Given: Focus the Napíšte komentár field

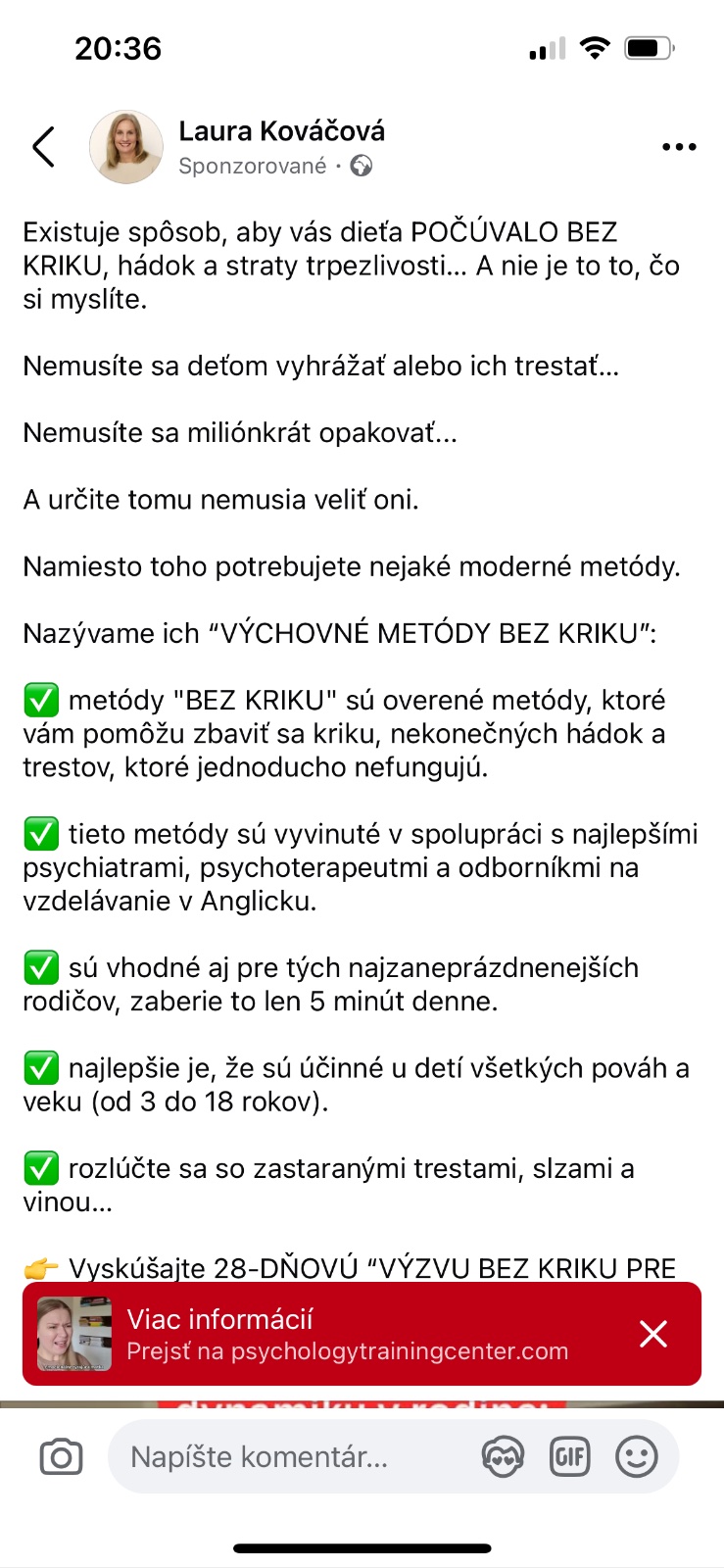Looking at the screenshot, I should 294,1457.
